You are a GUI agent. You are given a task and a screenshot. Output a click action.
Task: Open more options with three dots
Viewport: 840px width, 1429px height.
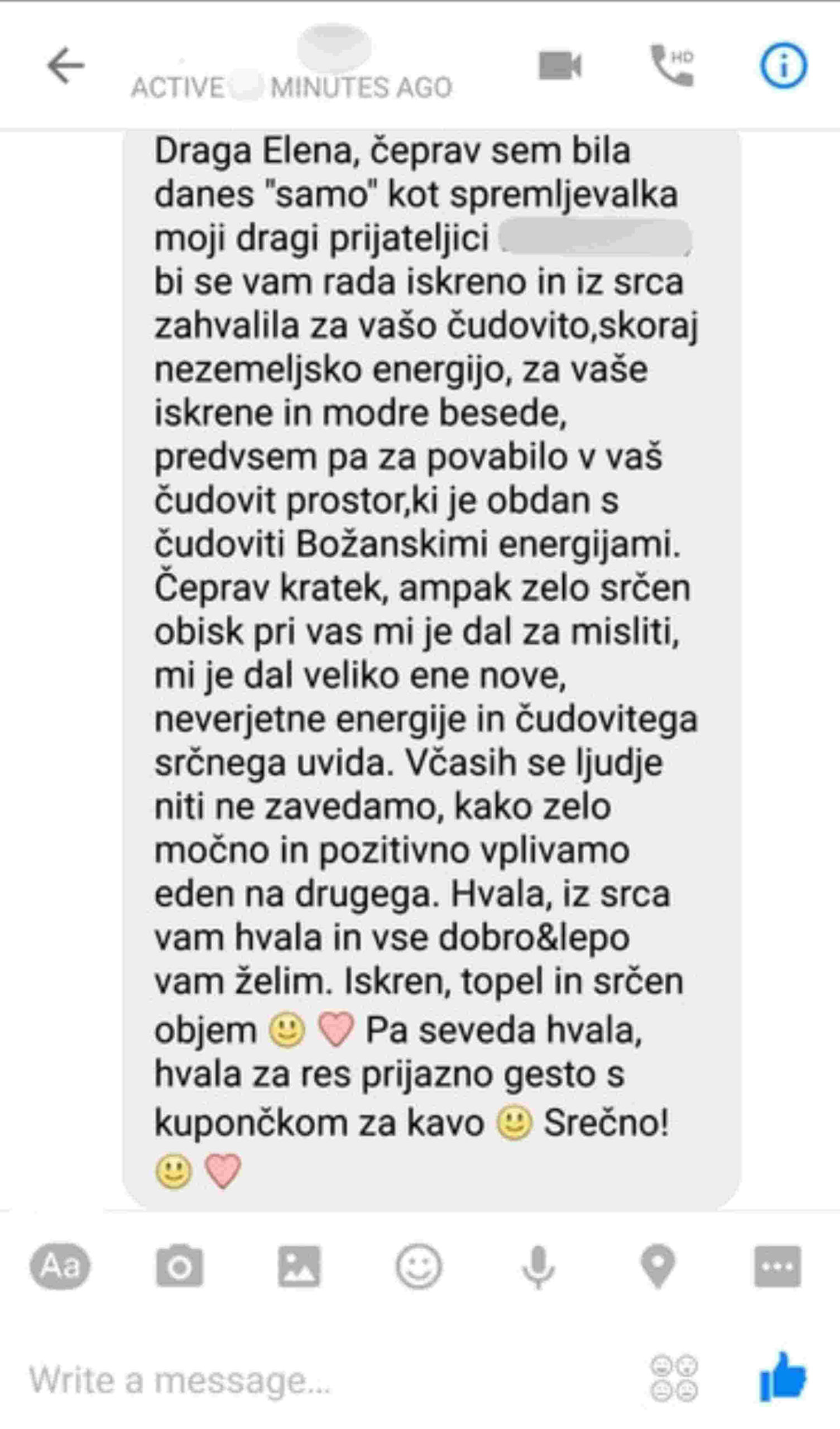777,1266
